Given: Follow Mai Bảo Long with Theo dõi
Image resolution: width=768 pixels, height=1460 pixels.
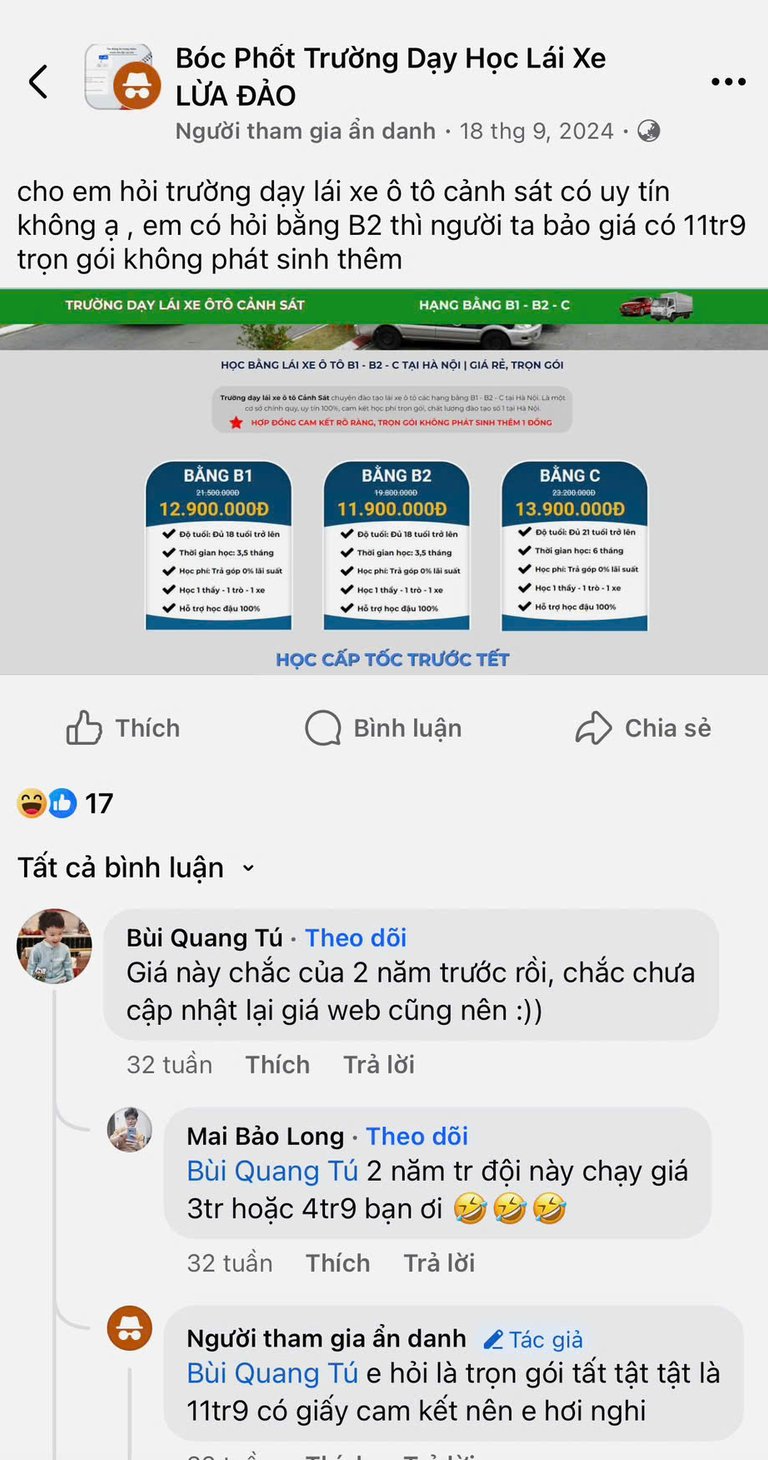Looking at the screenshot, I should [417, 1136].
